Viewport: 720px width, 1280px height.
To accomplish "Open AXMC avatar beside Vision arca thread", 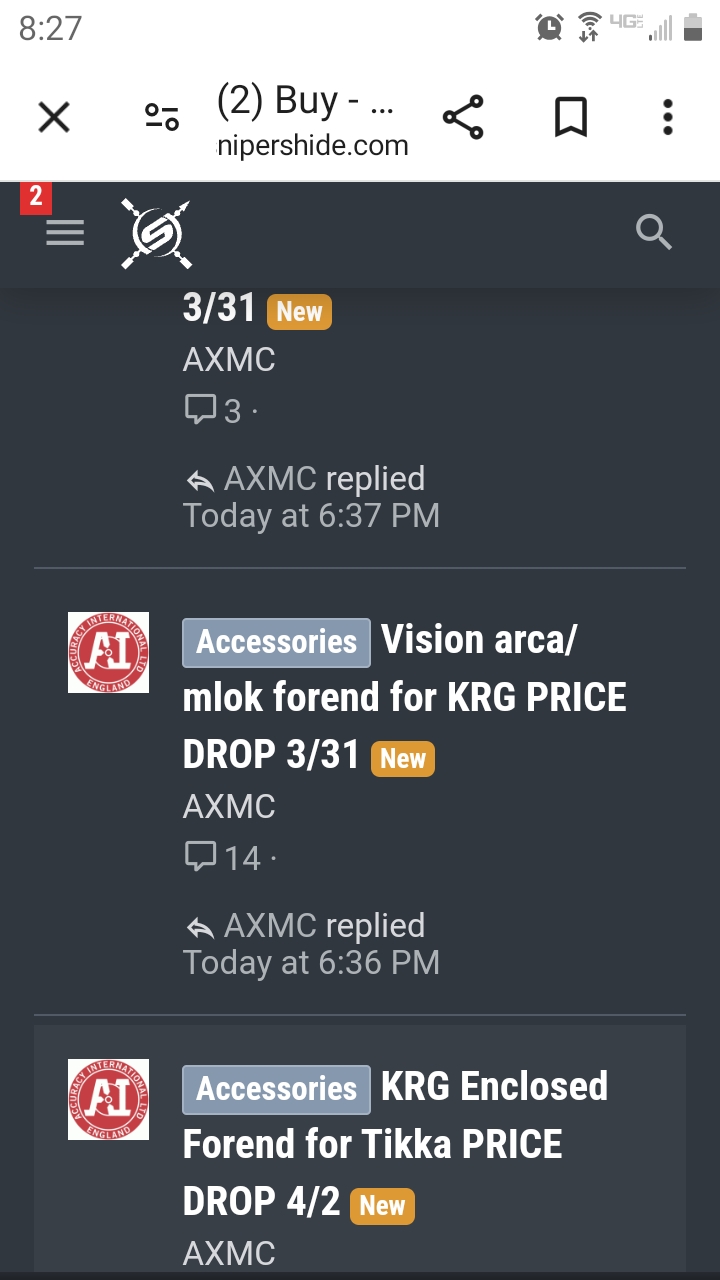I will (108, 652).
